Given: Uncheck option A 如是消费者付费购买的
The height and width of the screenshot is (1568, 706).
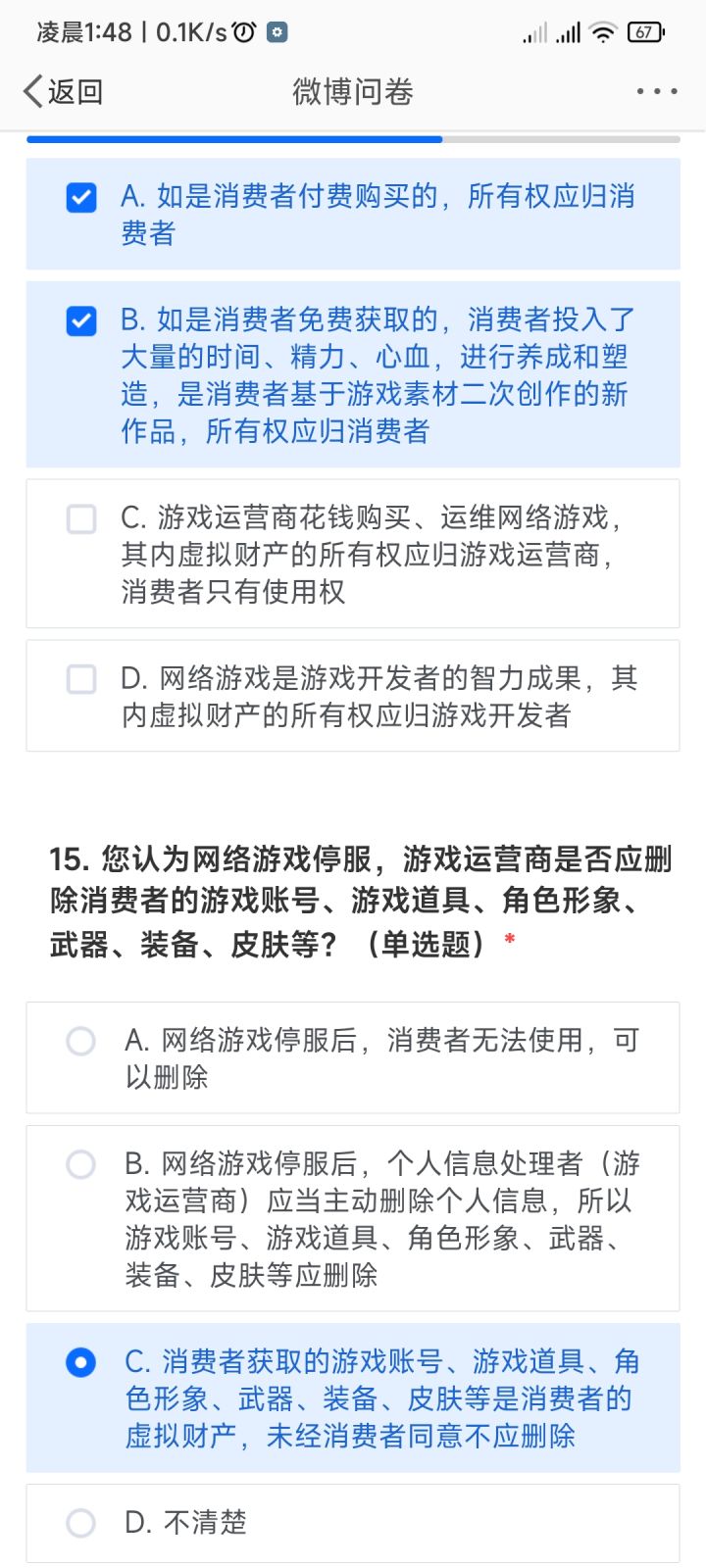Looking at the screenshot, I should point(353,214).
